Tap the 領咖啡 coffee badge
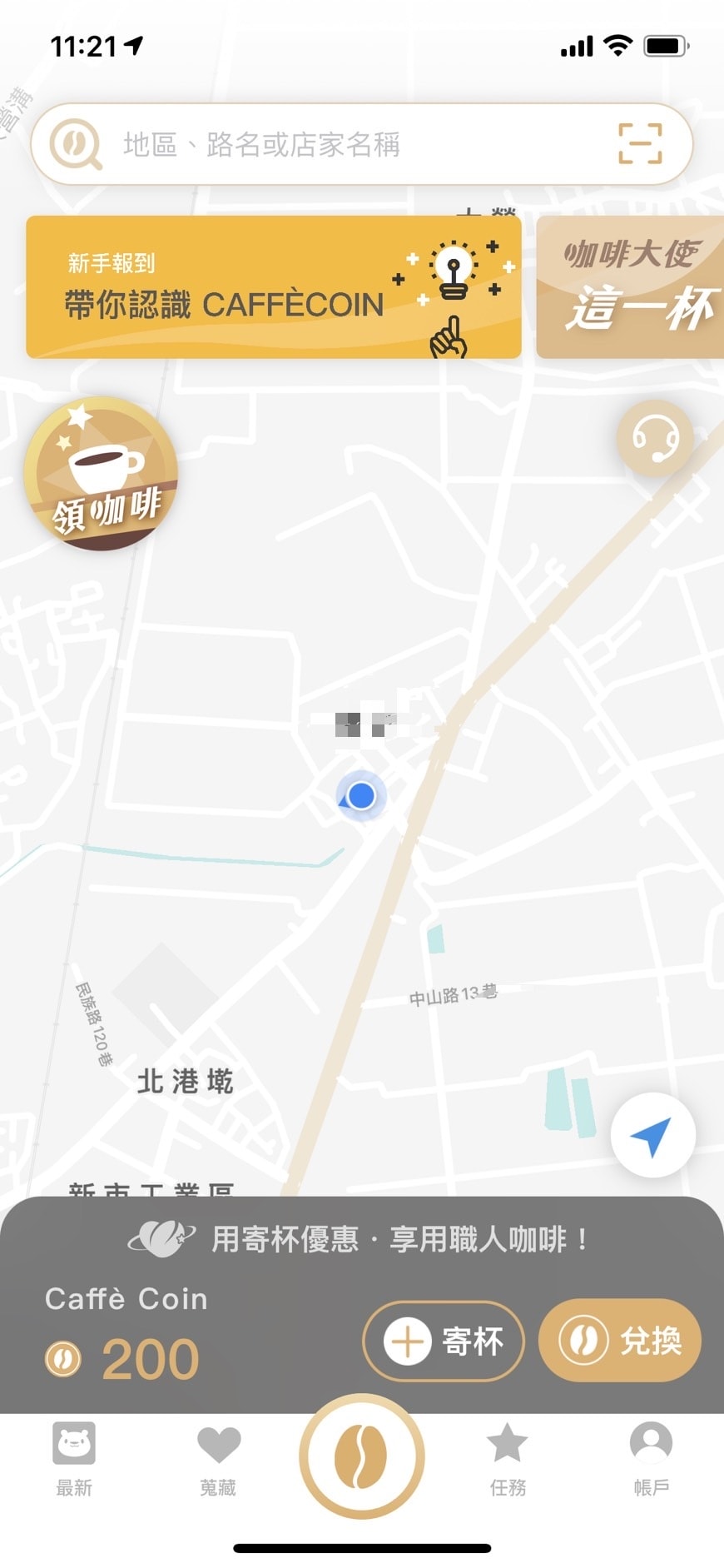Viewport: 724px width, 1568px height. click(x=101, y=474)
